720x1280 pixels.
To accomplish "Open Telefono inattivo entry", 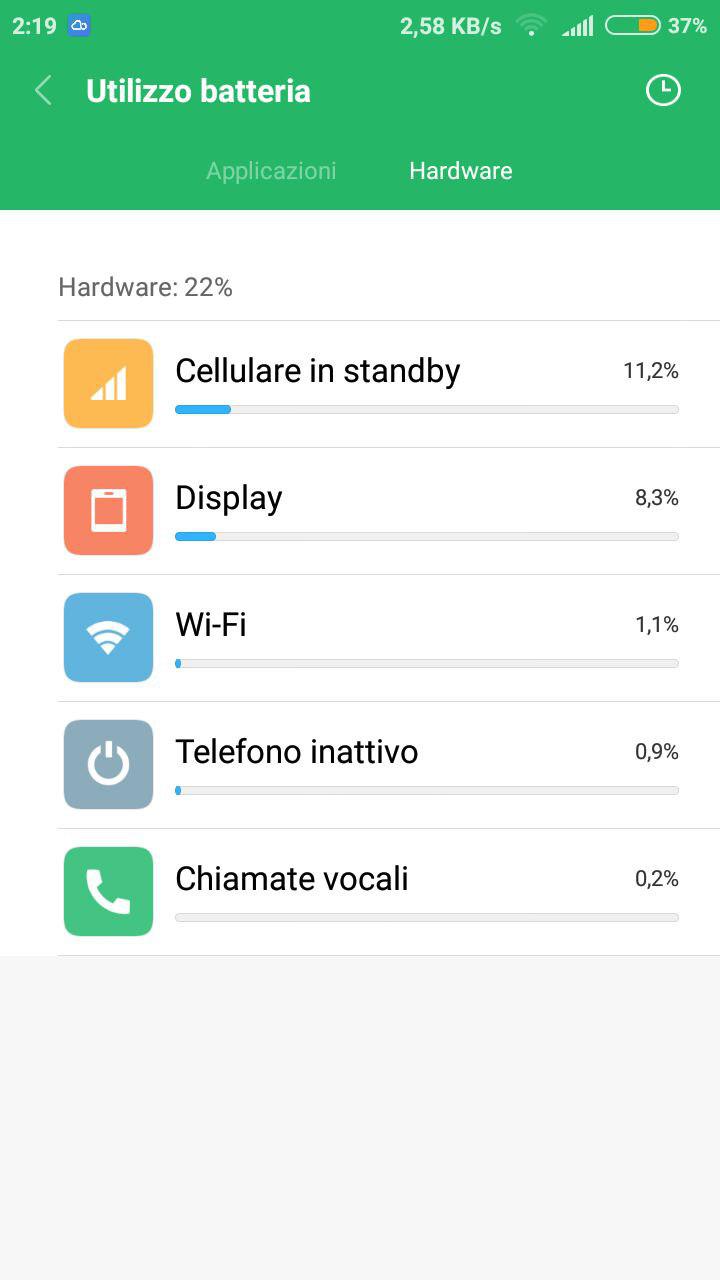I will 389,765.
